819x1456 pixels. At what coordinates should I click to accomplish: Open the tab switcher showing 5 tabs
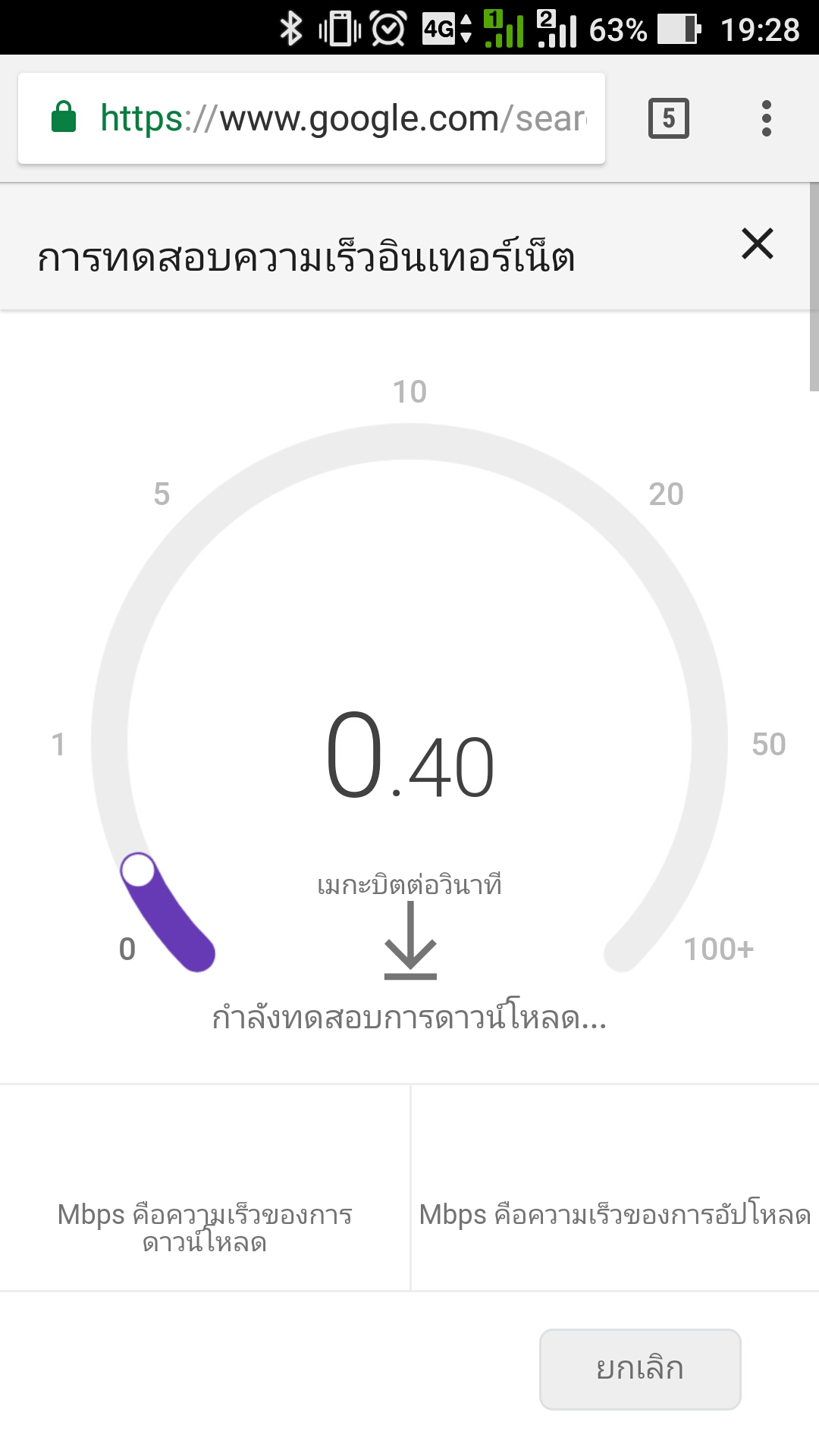pyautogui.click(x=668, y=118)
